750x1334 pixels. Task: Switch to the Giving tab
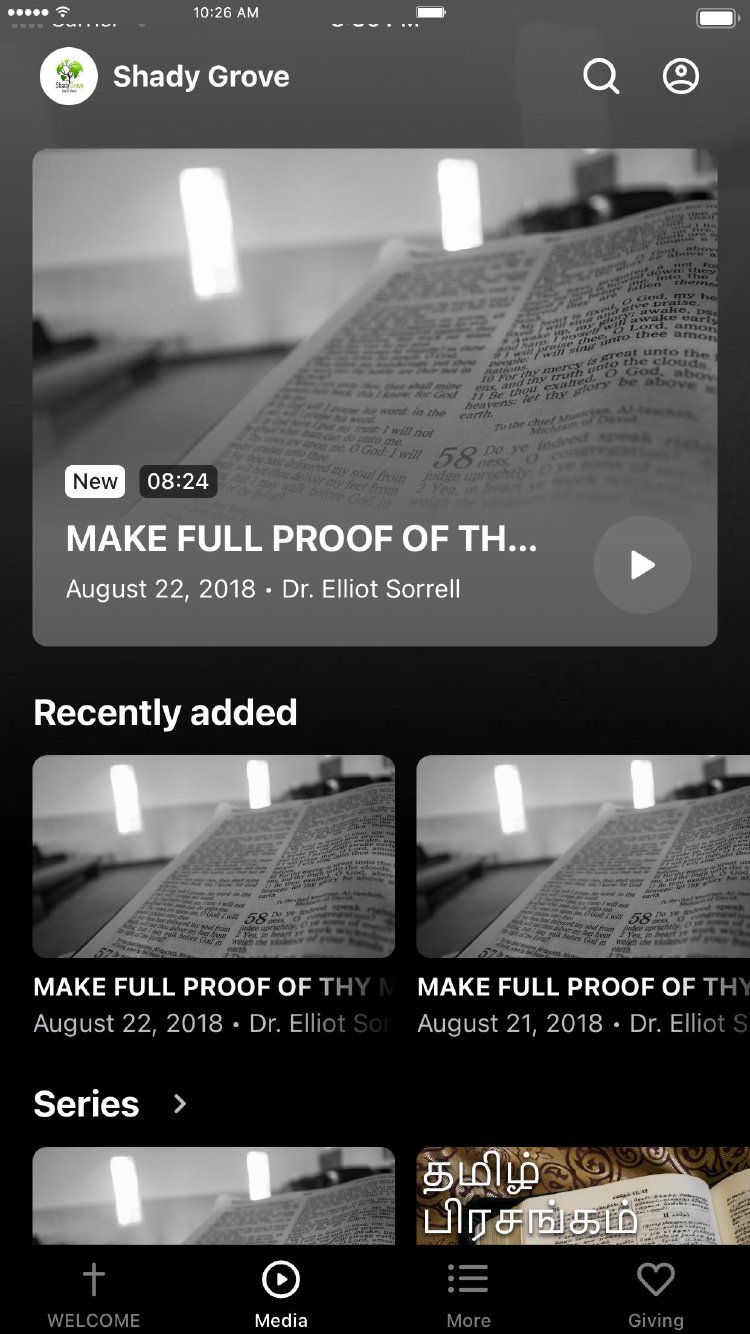[656, 1294]
